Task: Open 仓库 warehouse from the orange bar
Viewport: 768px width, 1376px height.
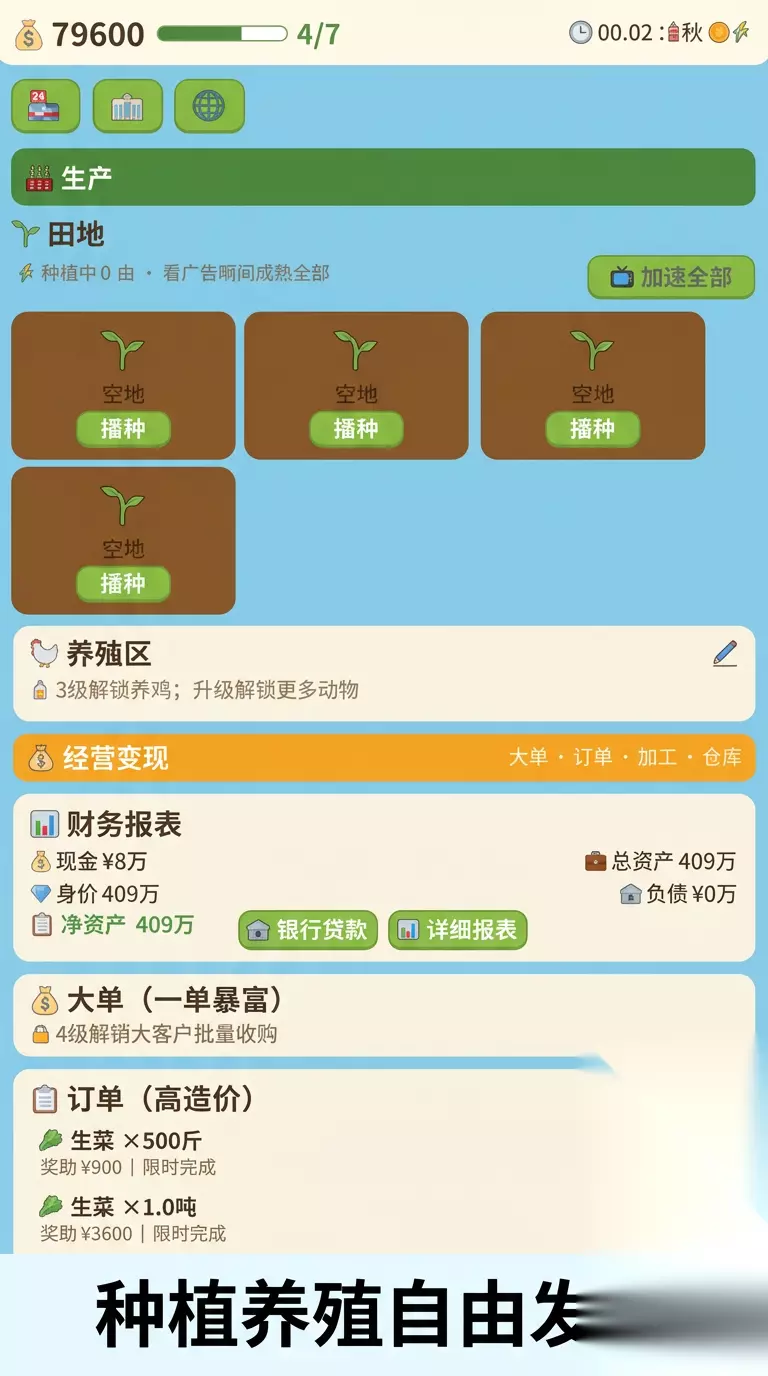Action: [722, 757]
